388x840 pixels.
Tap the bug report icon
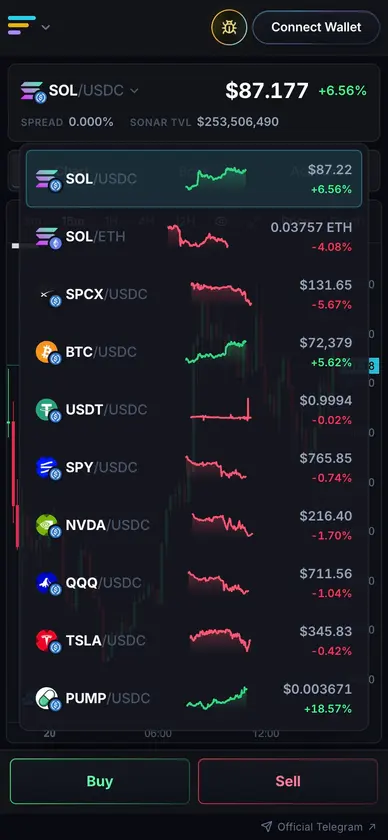tap(229, 27)
